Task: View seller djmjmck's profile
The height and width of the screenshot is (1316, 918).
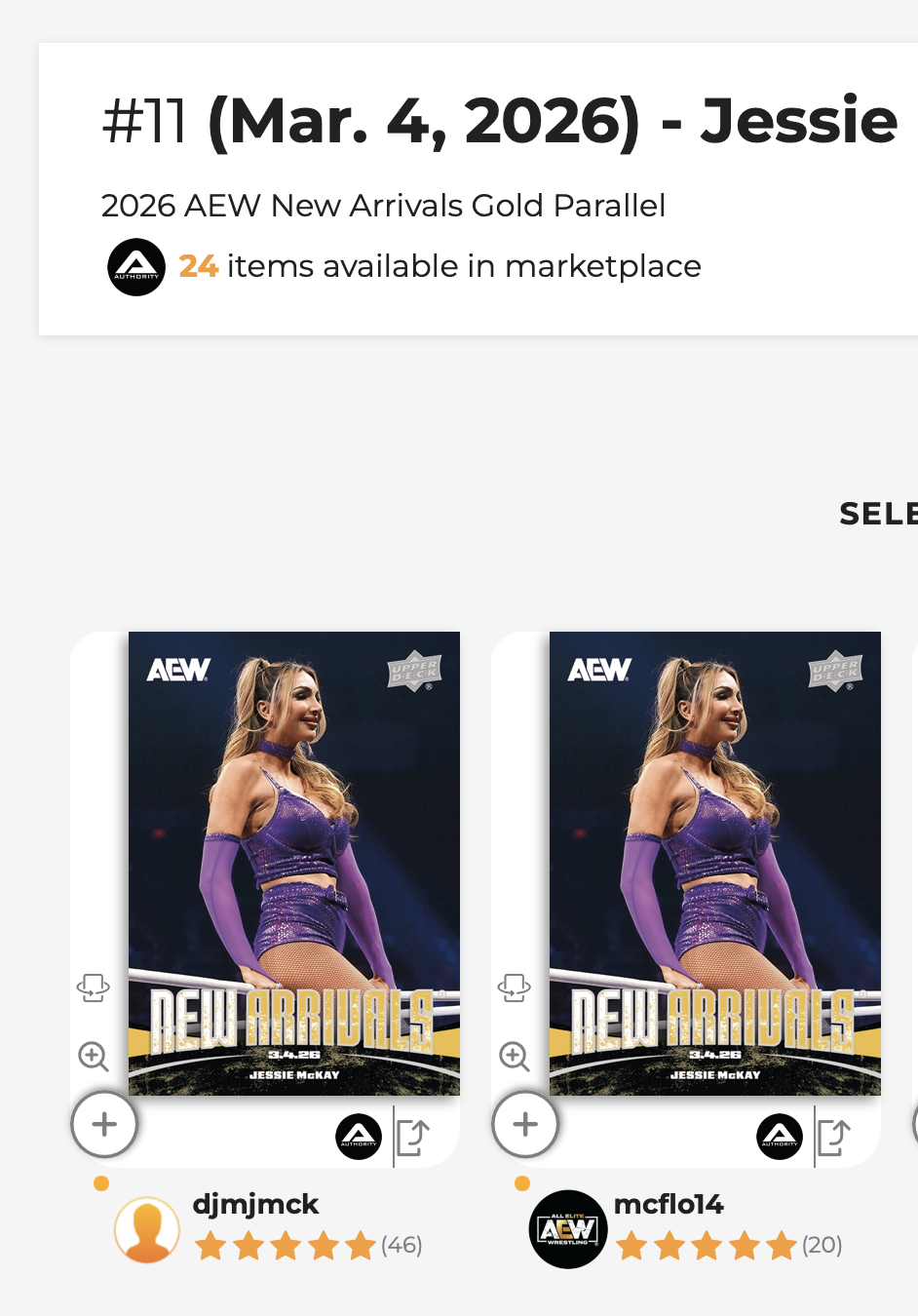Action: (x=255, y=1205)
